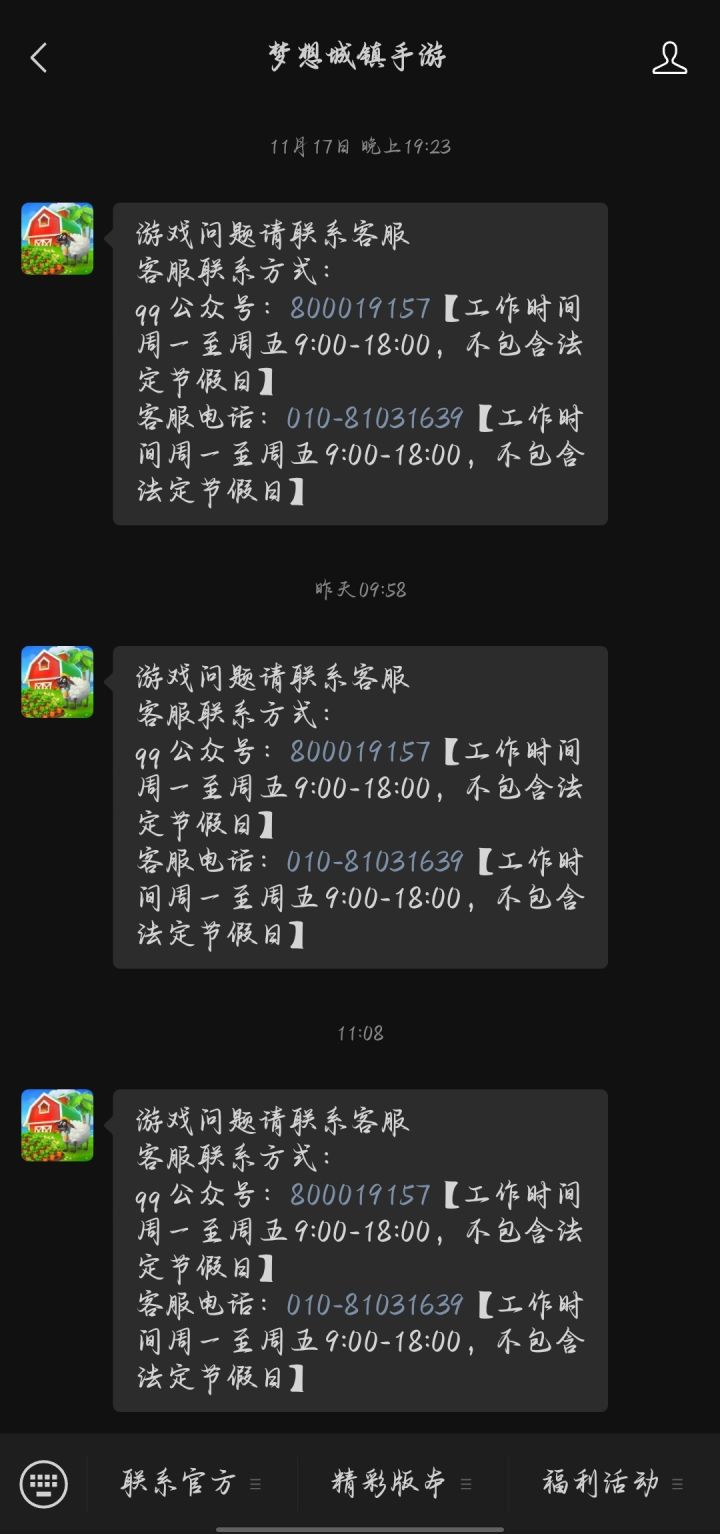Select the red barn avatar of the newest message
The height and width of the screenshot is (1534, 720).
56,1124
